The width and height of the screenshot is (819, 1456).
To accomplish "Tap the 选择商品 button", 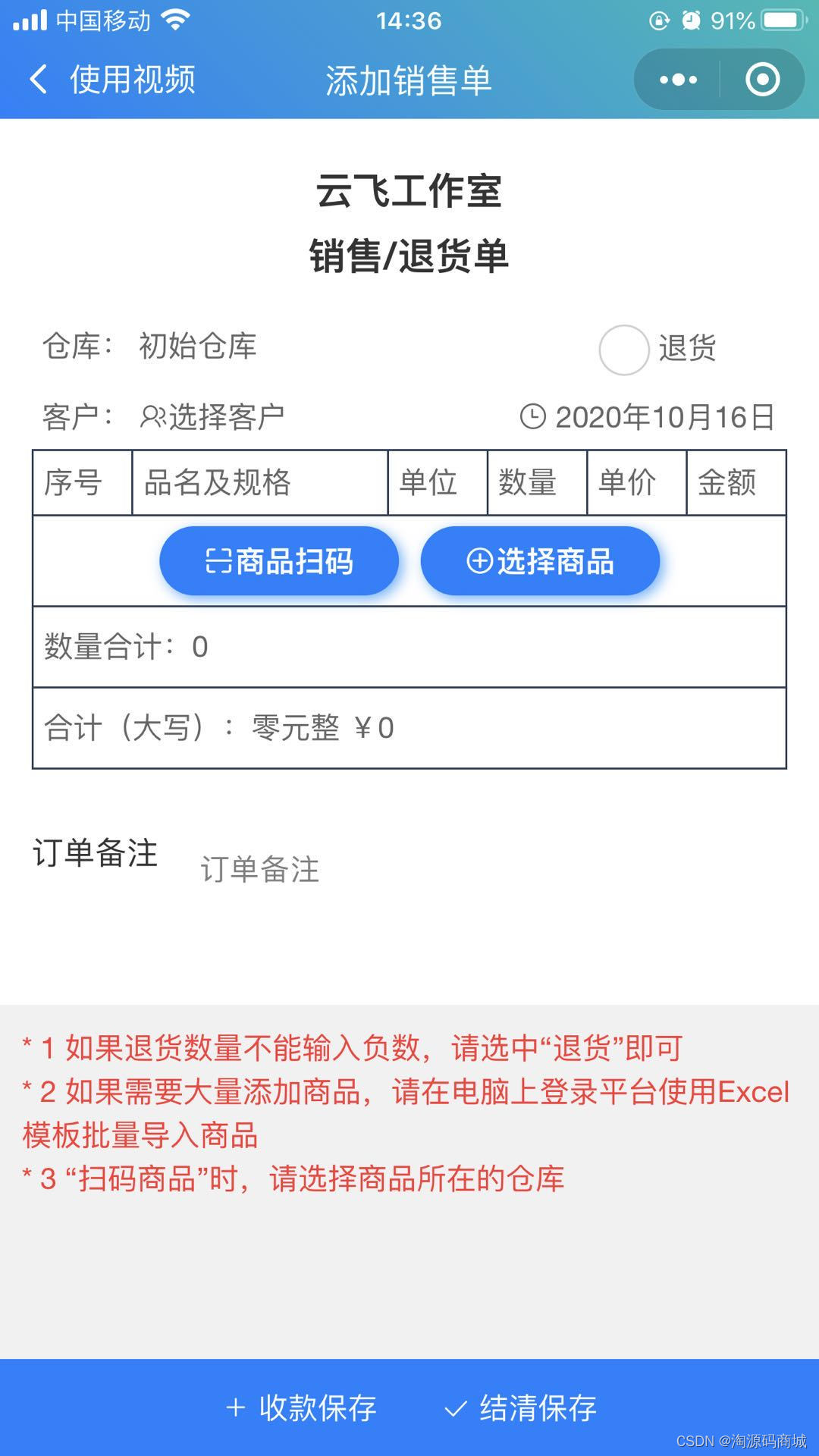I will pyautogui.click(x=540, y=561).
